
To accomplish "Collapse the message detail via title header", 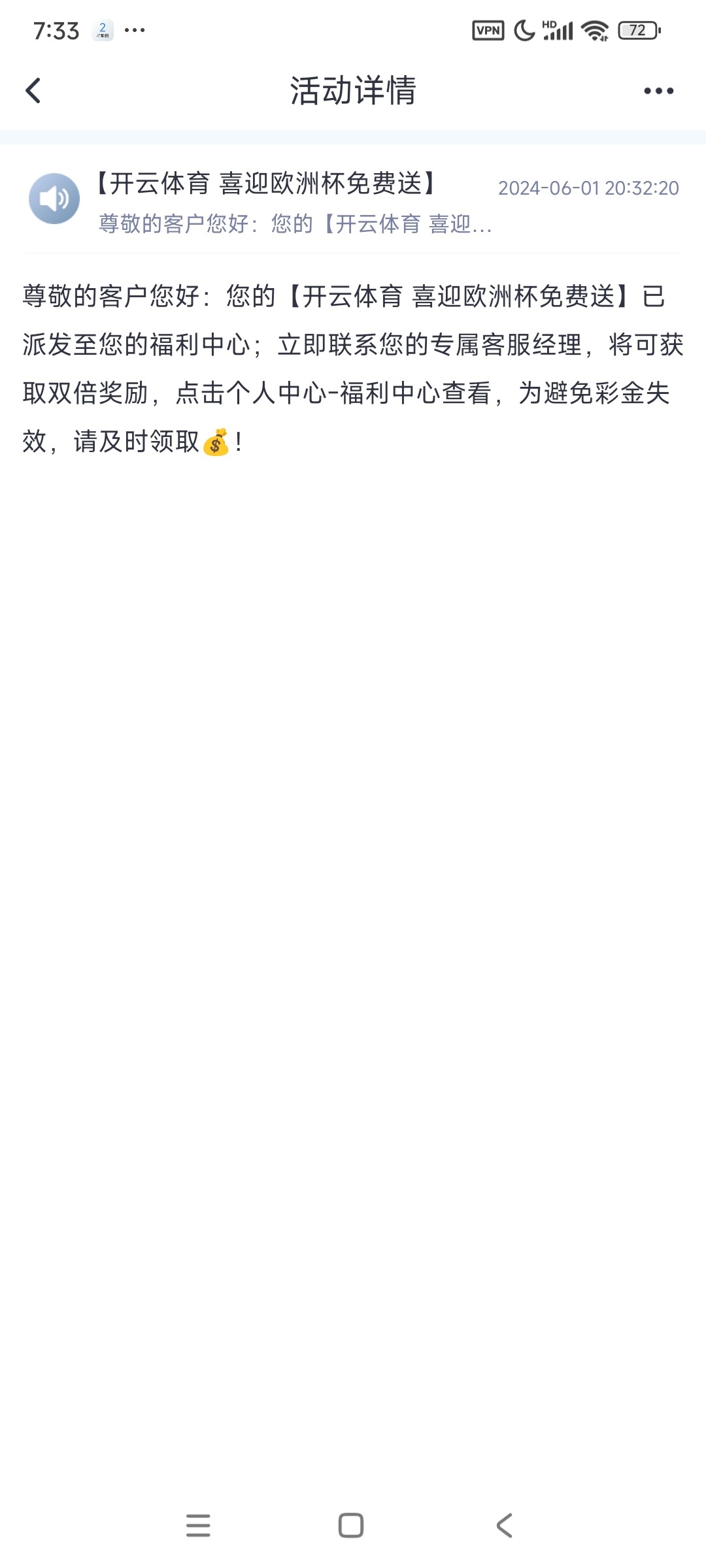I will [353, 91].
